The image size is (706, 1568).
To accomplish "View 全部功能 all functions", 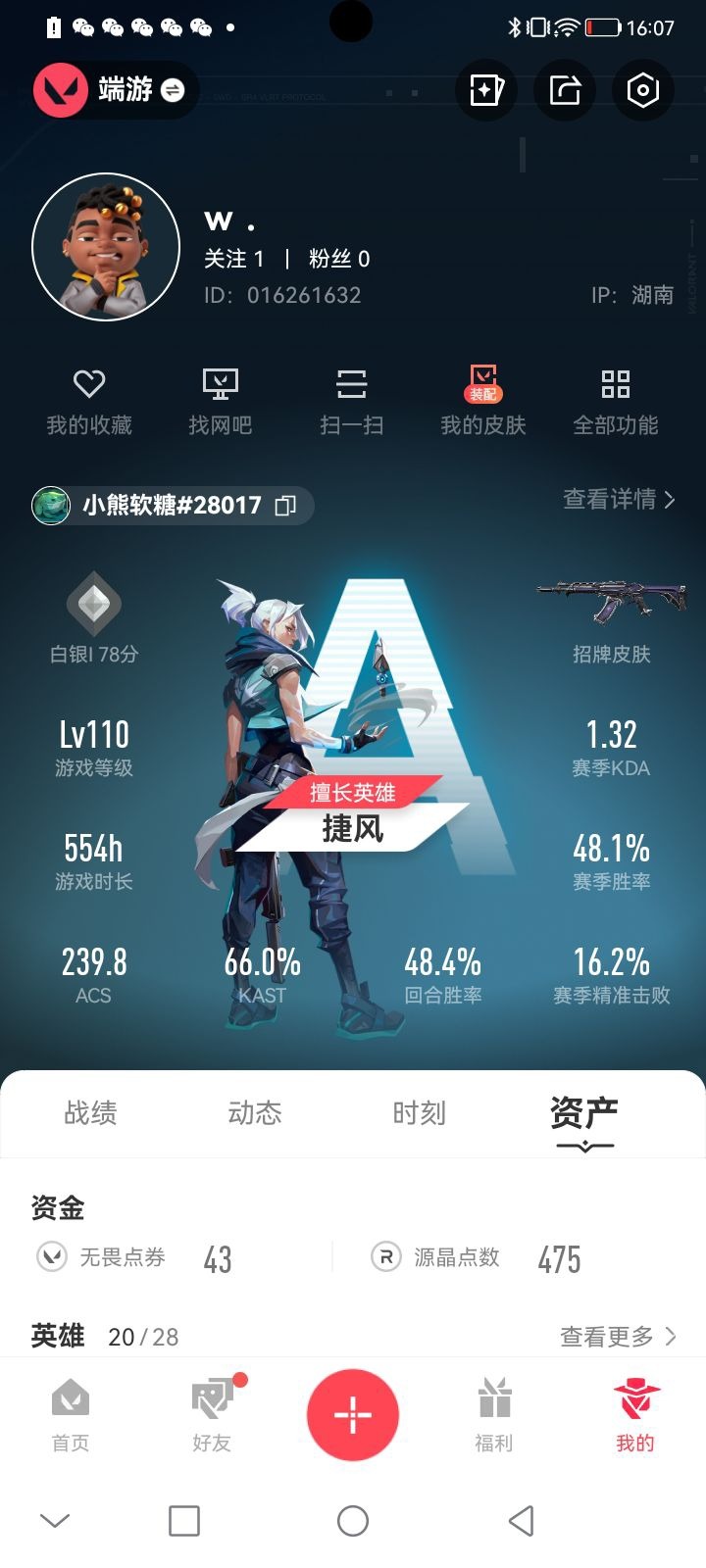I will click(x=615, y=402).
